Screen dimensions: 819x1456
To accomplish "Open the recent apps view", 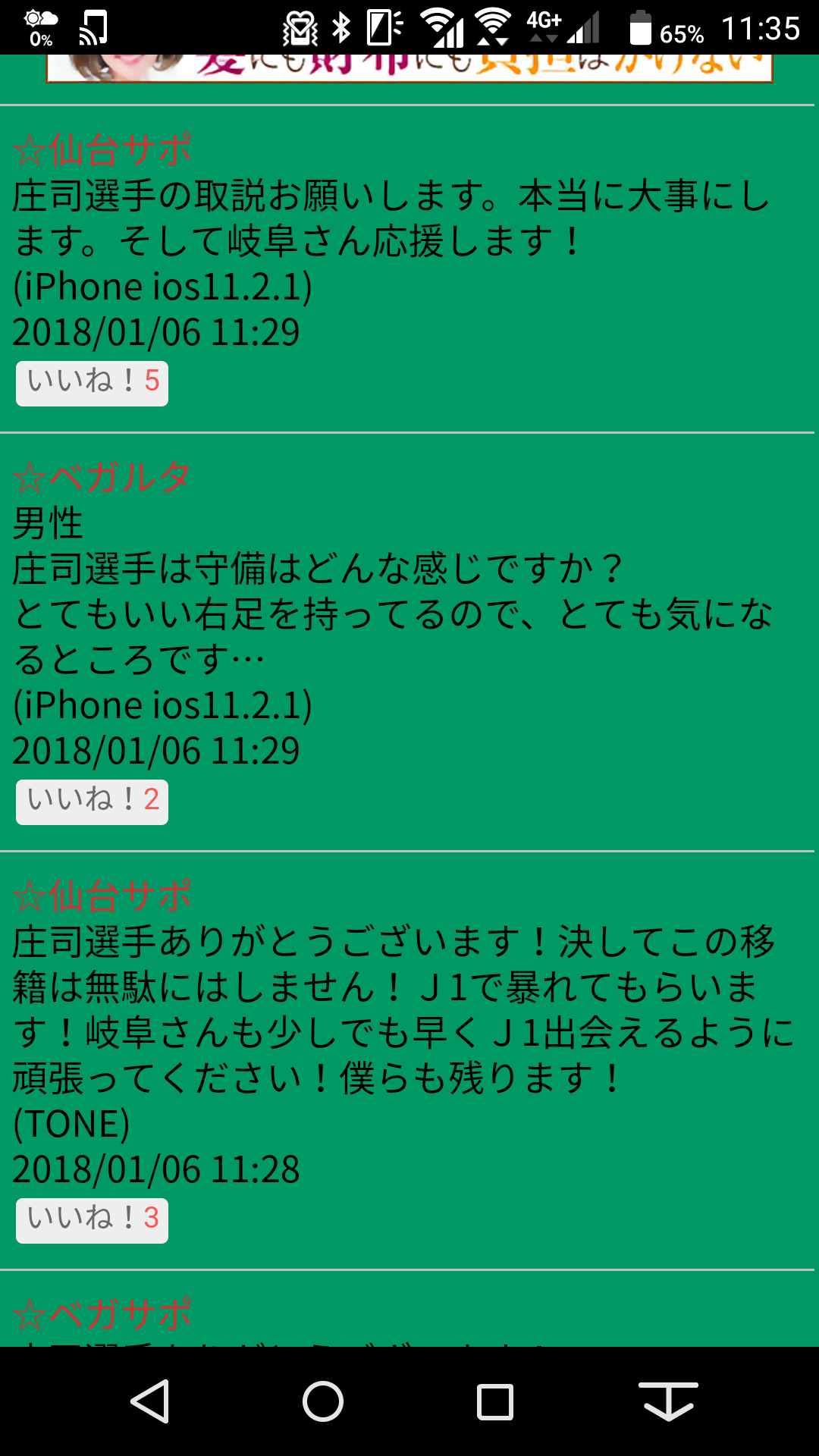I will 495,1401.
